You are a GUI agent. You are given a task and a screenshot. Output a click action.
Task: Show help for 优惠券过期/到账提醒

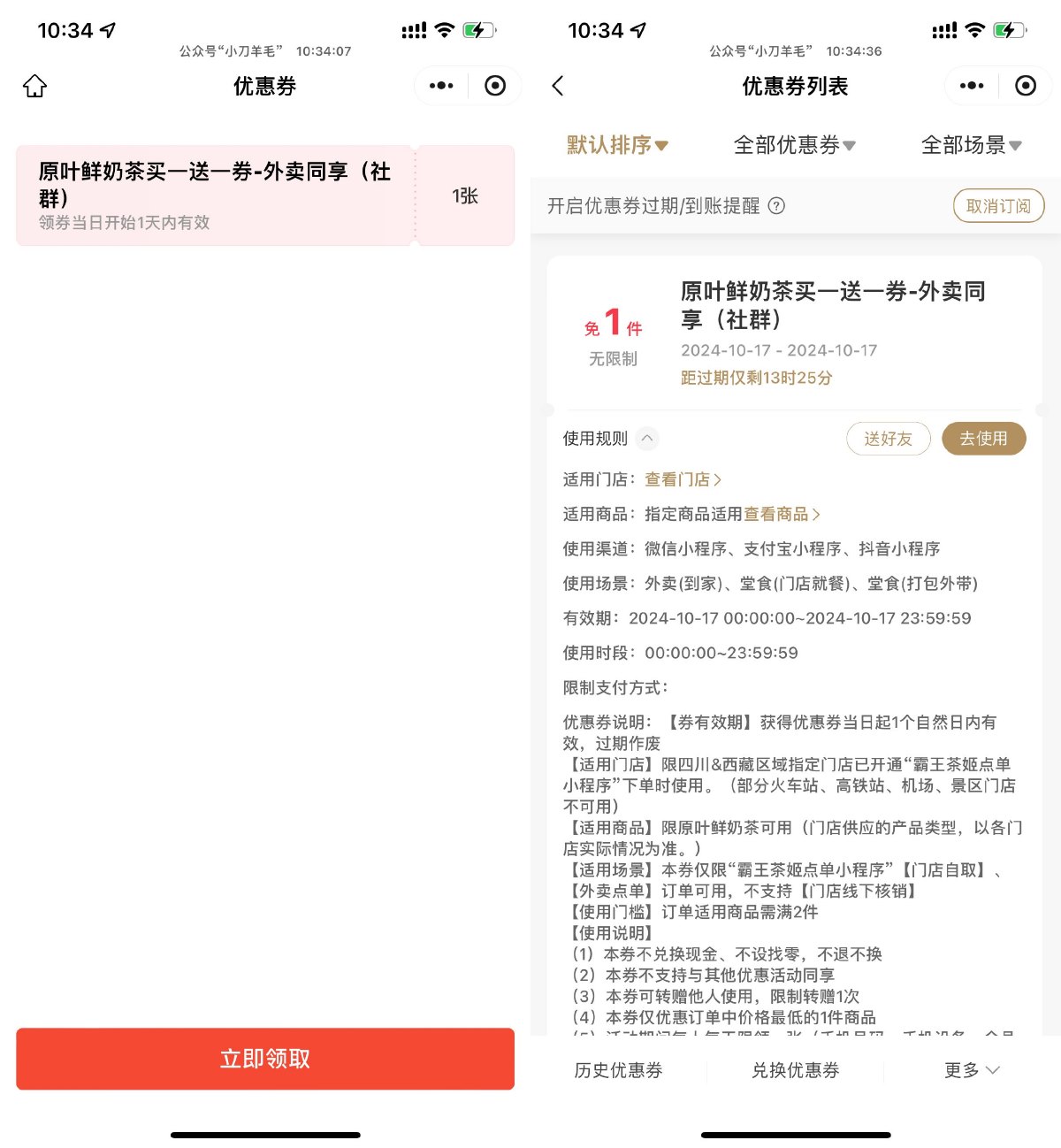(x=776, y=206)
